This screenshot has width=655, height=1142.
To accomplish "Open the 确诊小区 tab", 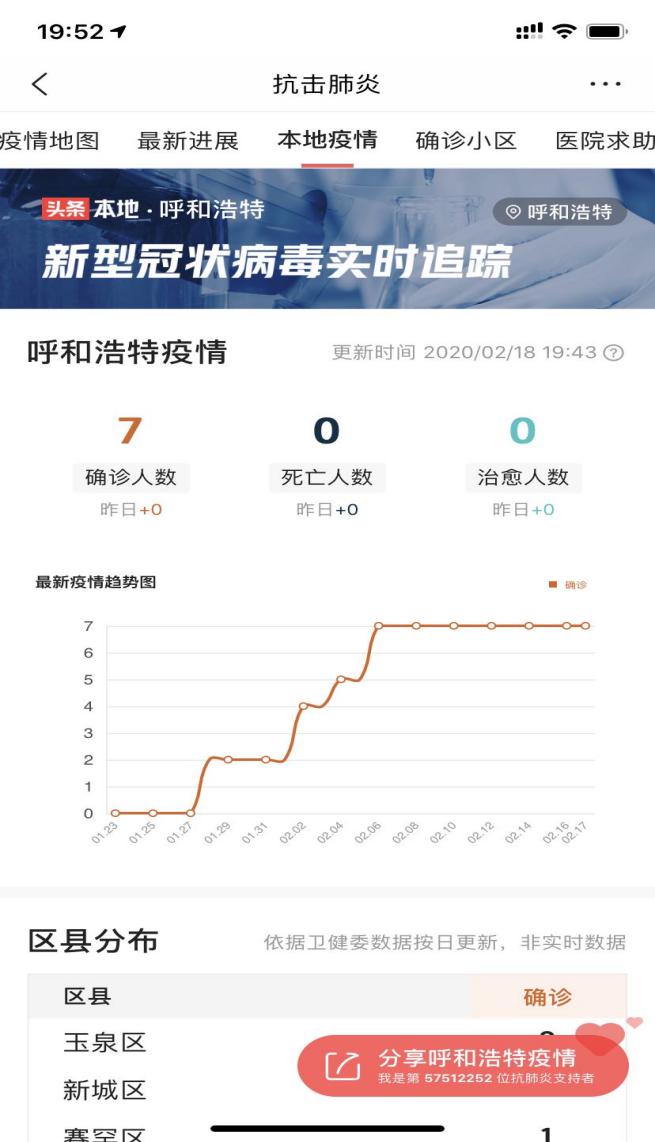I will click(466, 140).
